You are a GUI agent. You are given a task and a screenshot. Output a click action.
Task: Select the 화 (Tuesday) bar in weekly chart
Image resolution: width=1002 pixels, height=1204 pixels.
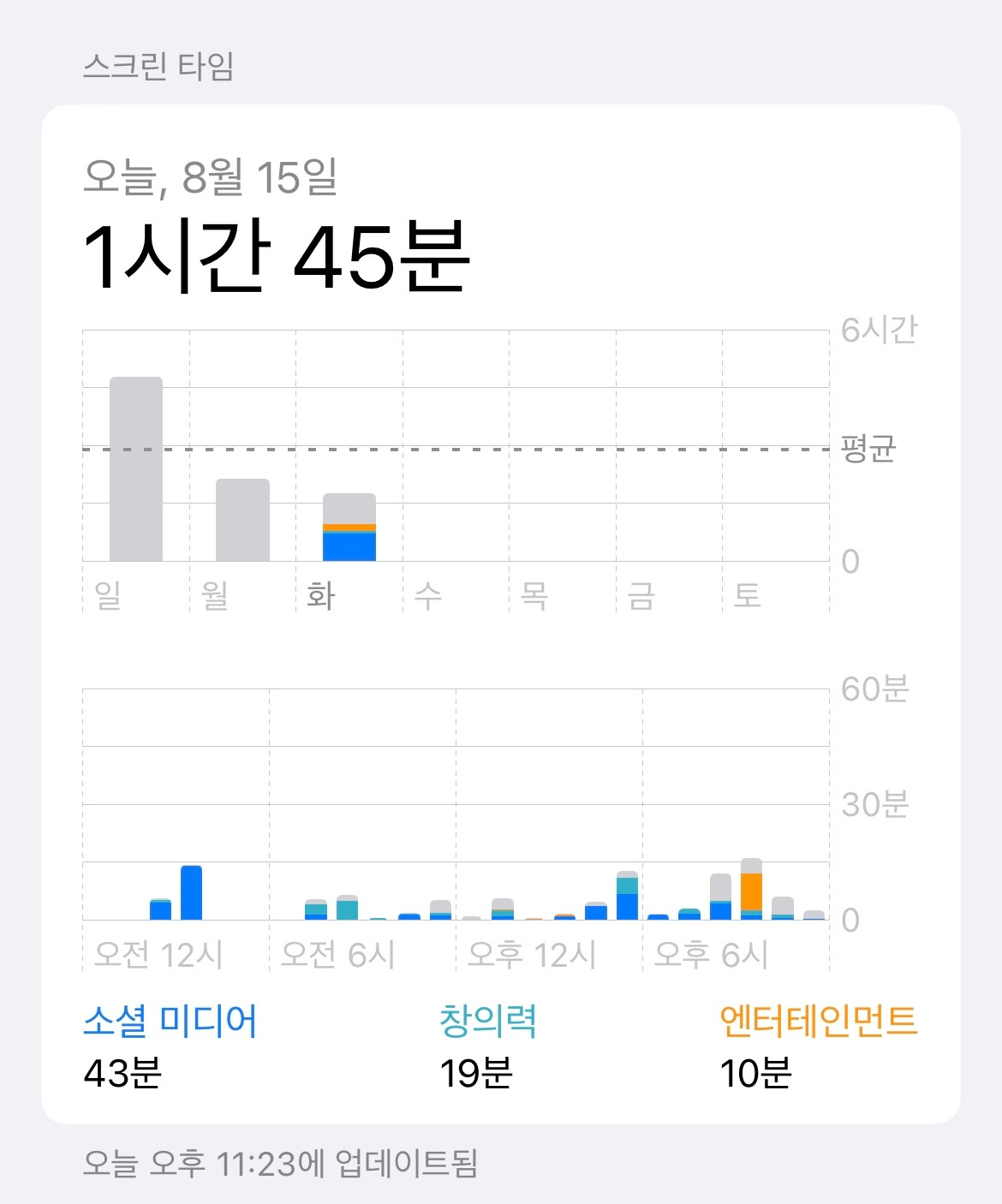coord(349,527)
